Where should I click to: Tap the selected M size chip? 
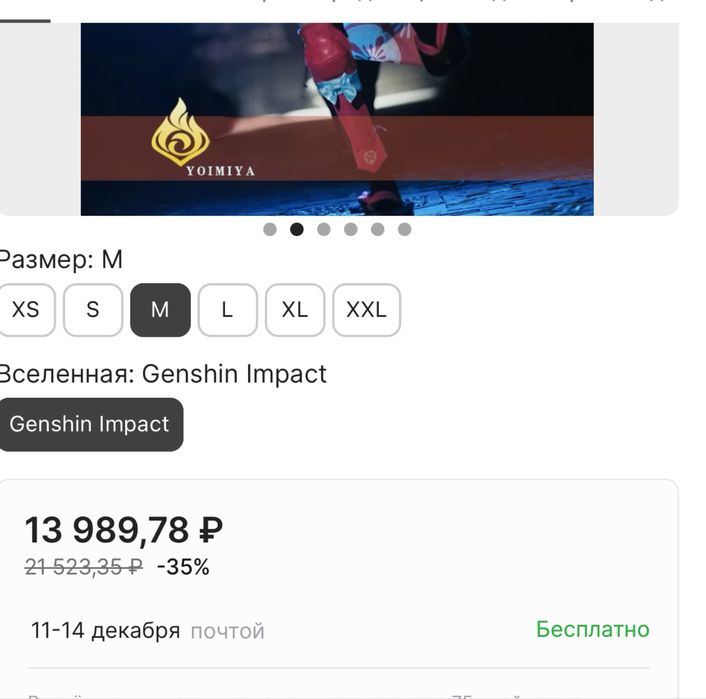[160, 310]
